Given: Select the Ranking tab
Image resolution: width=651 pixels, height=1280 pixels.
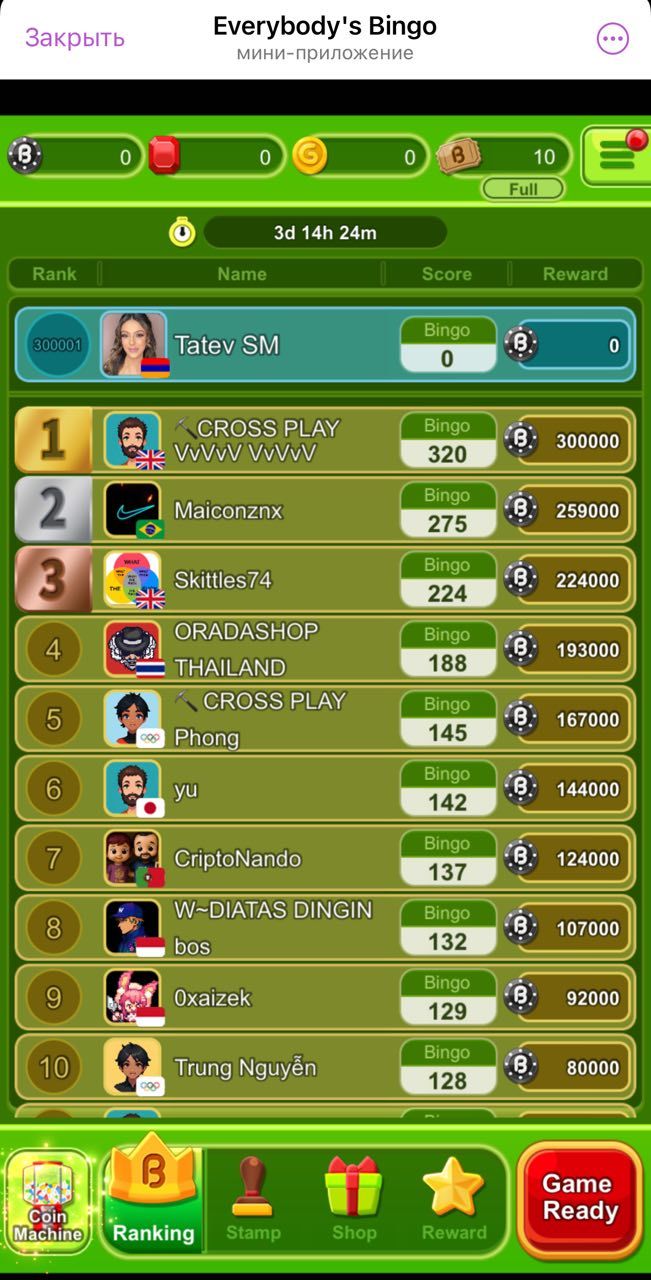Looking at the screenshot, I should [x=152, y=1199].
